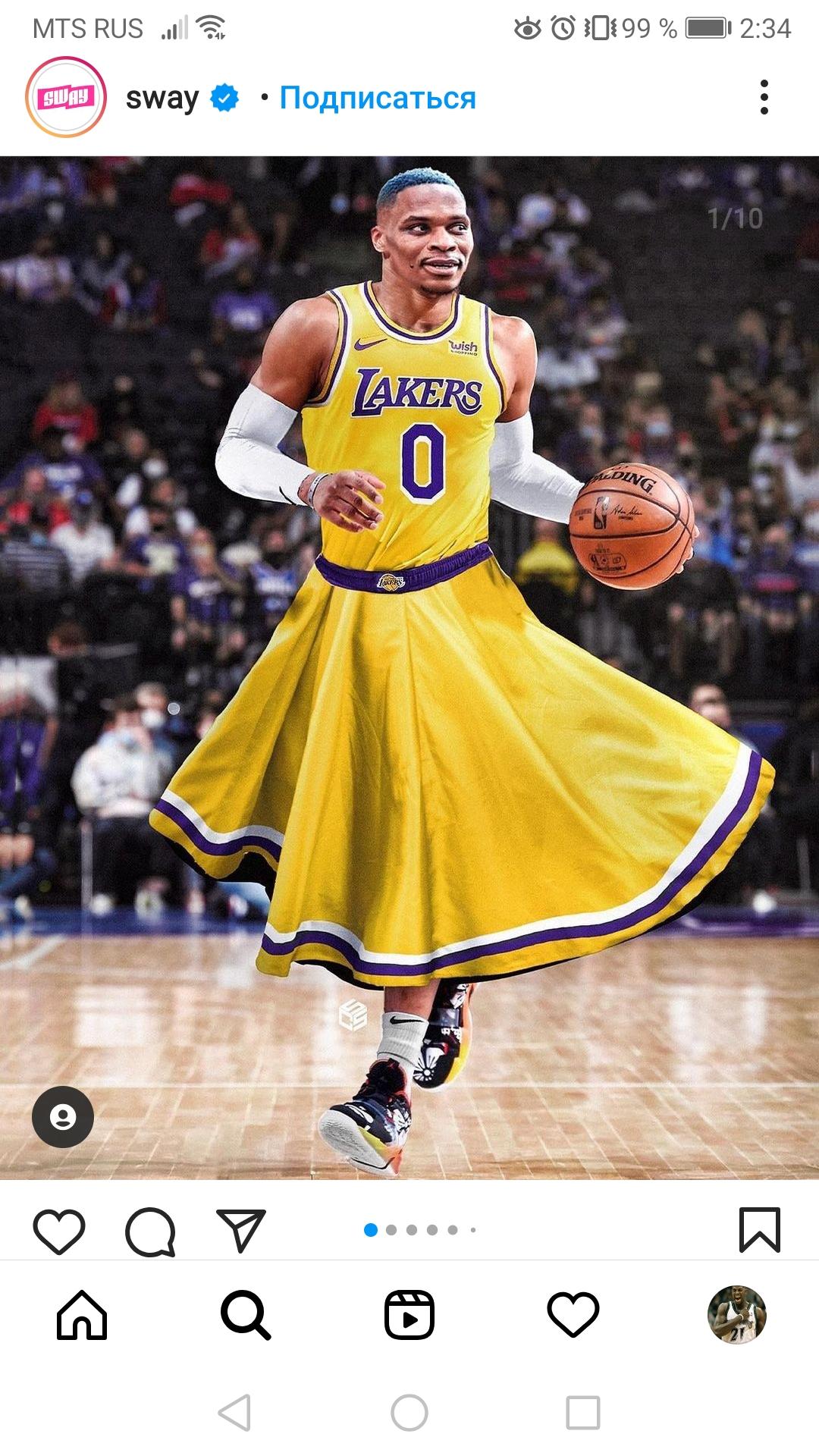This screenshot has width=819, height=1456.
Task: Tap the system back button
Action: (x=234, y=1413)
